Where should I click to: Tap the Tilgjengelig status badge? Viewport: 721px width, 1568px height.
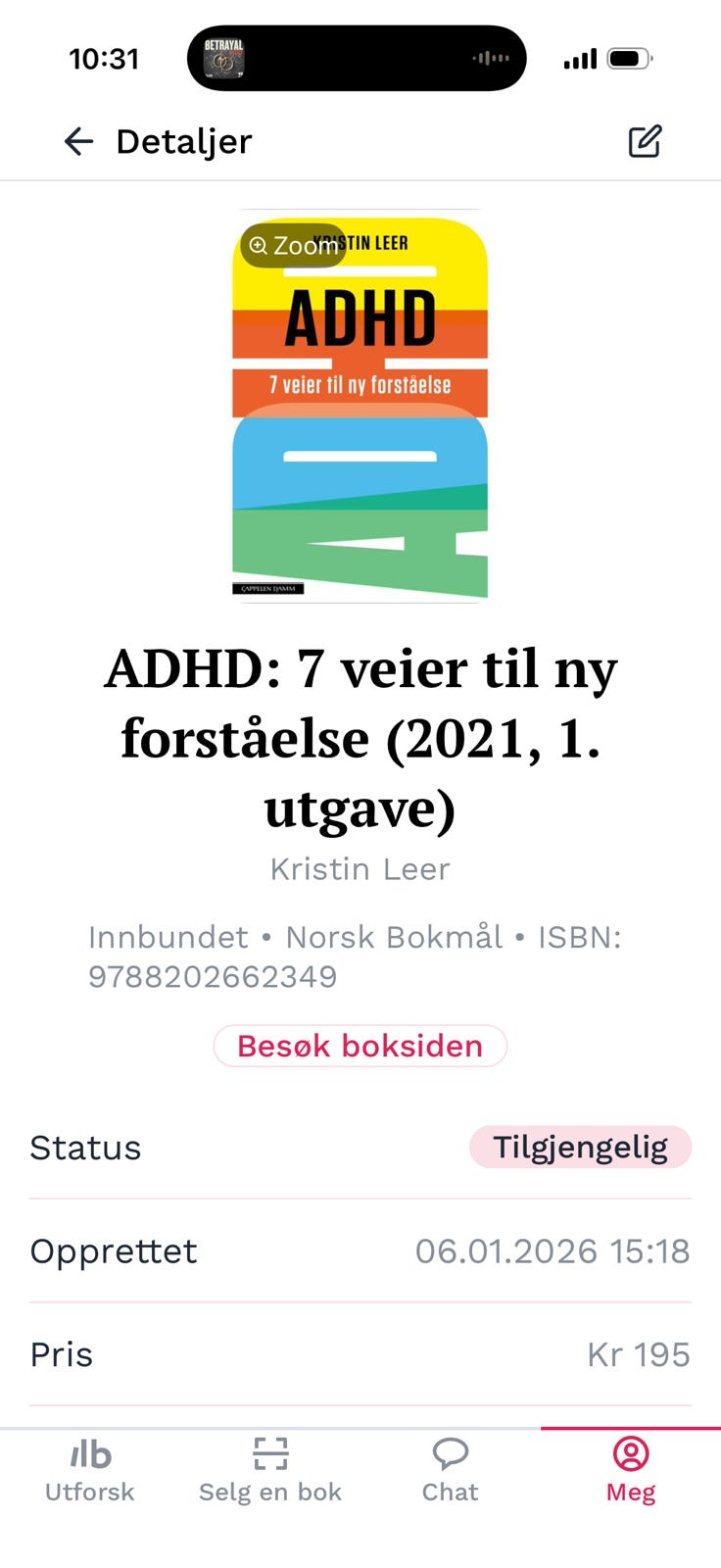coord(579,1147)
